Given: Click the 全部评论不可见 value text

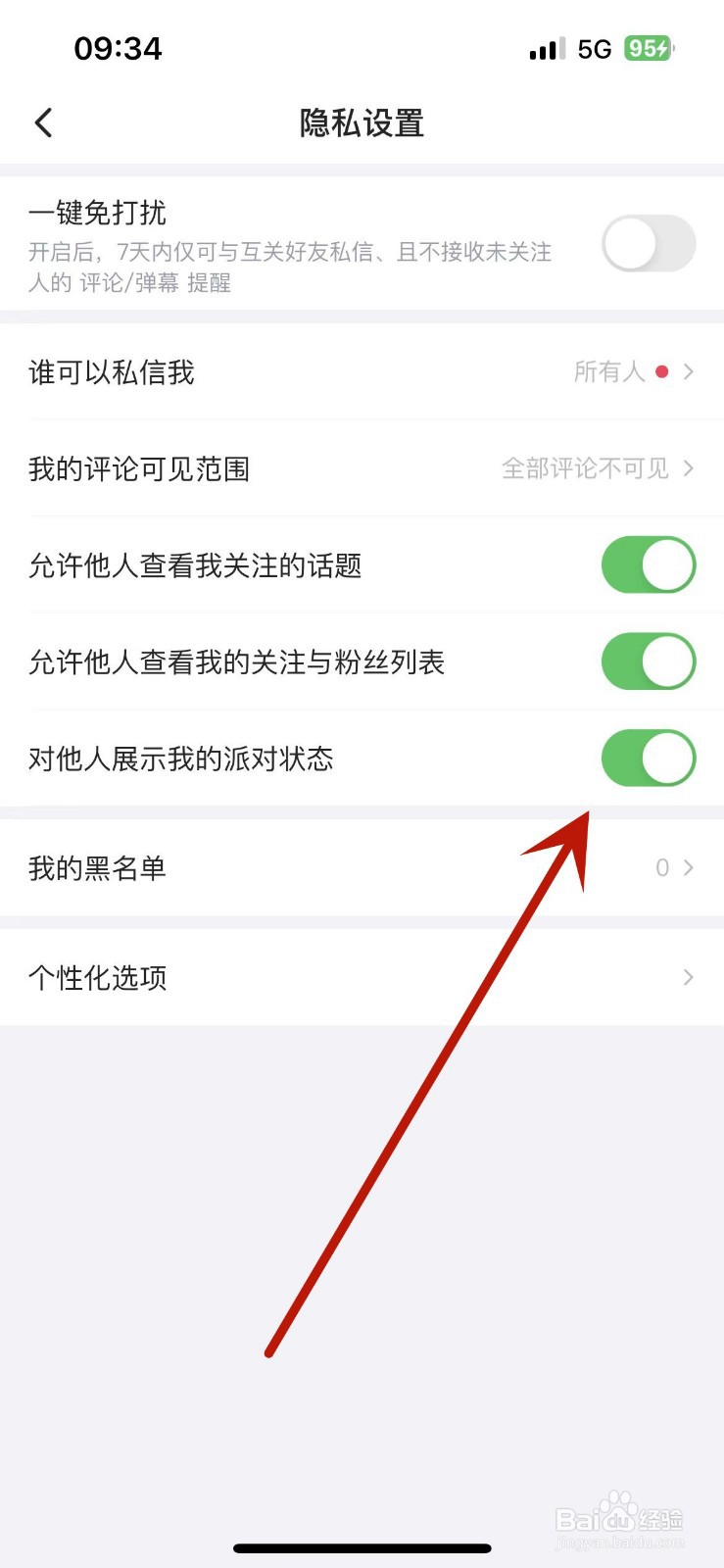Looking at the screenshot, I should click(x=588, y=468).
